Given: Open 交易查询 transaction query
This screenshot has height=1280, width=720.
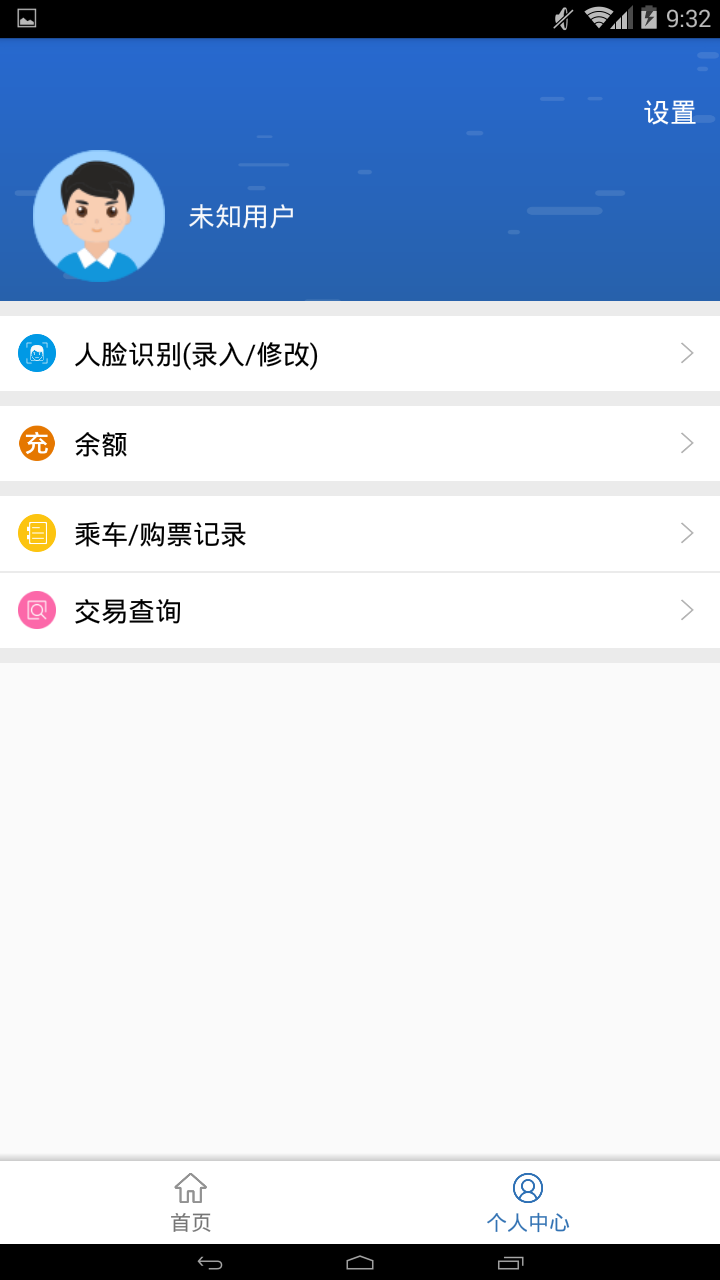Looking at the screenshot, I should [x=360, y=611].
